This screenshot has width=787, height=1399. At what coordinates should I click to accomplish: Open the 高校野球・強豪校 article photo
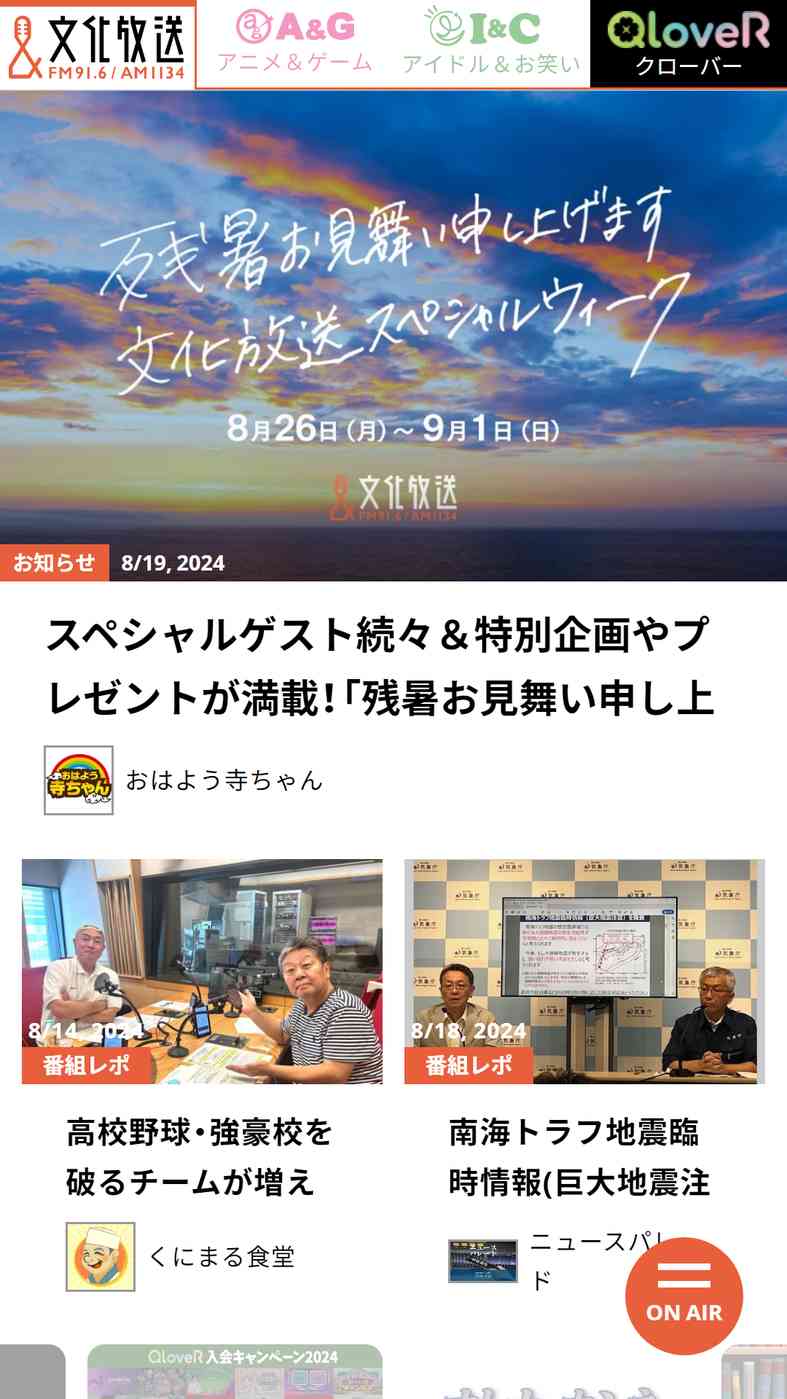(202, 971)
